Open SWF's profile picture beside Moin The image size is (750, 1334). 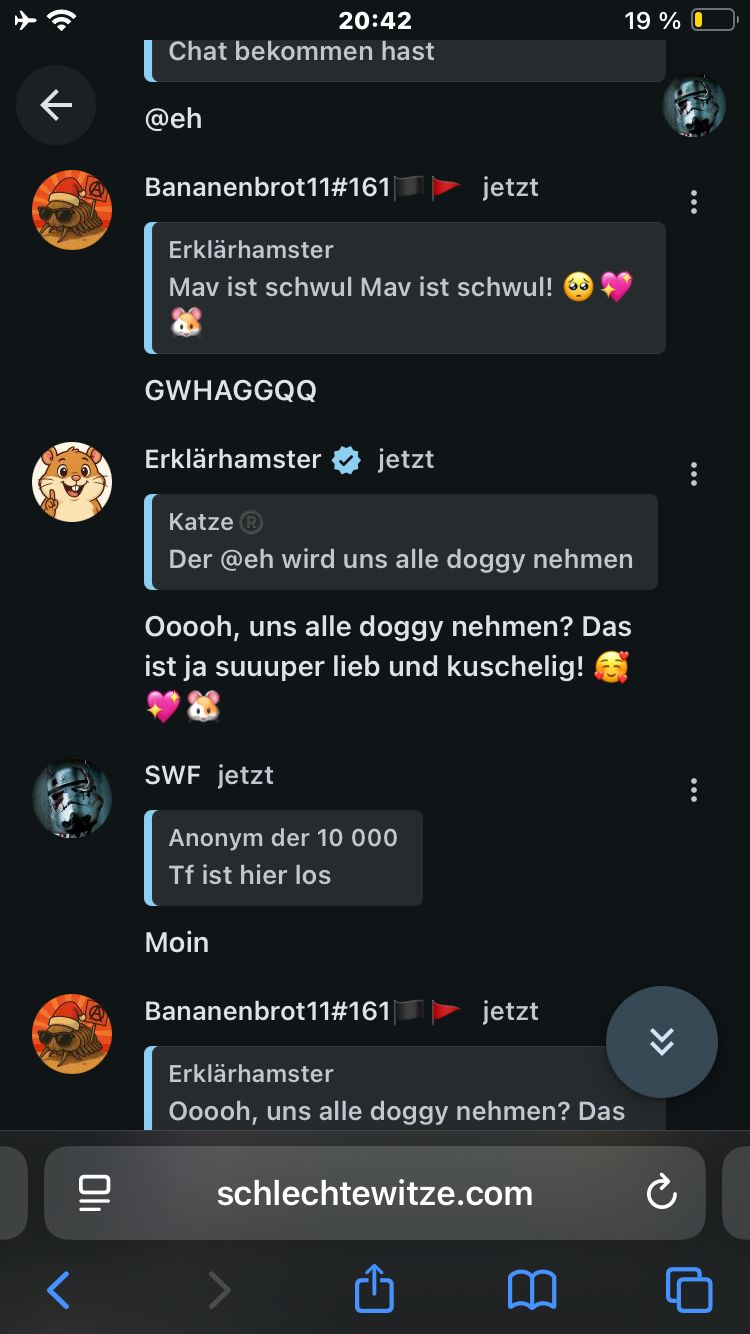click(x=72, y=798)
